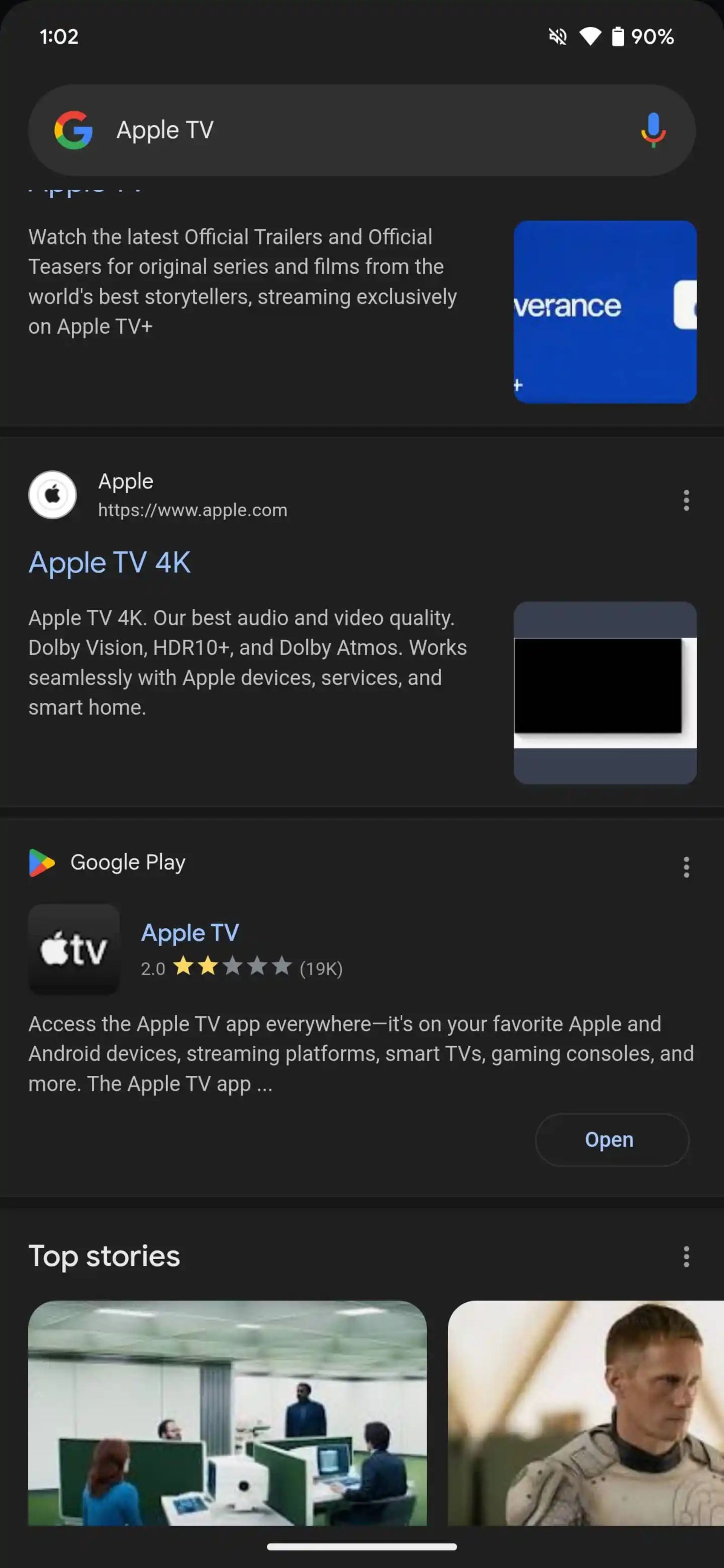The image size is (724, 1568).
Task: Open the first Top stories thumbnail
Action: [227, 1418]
